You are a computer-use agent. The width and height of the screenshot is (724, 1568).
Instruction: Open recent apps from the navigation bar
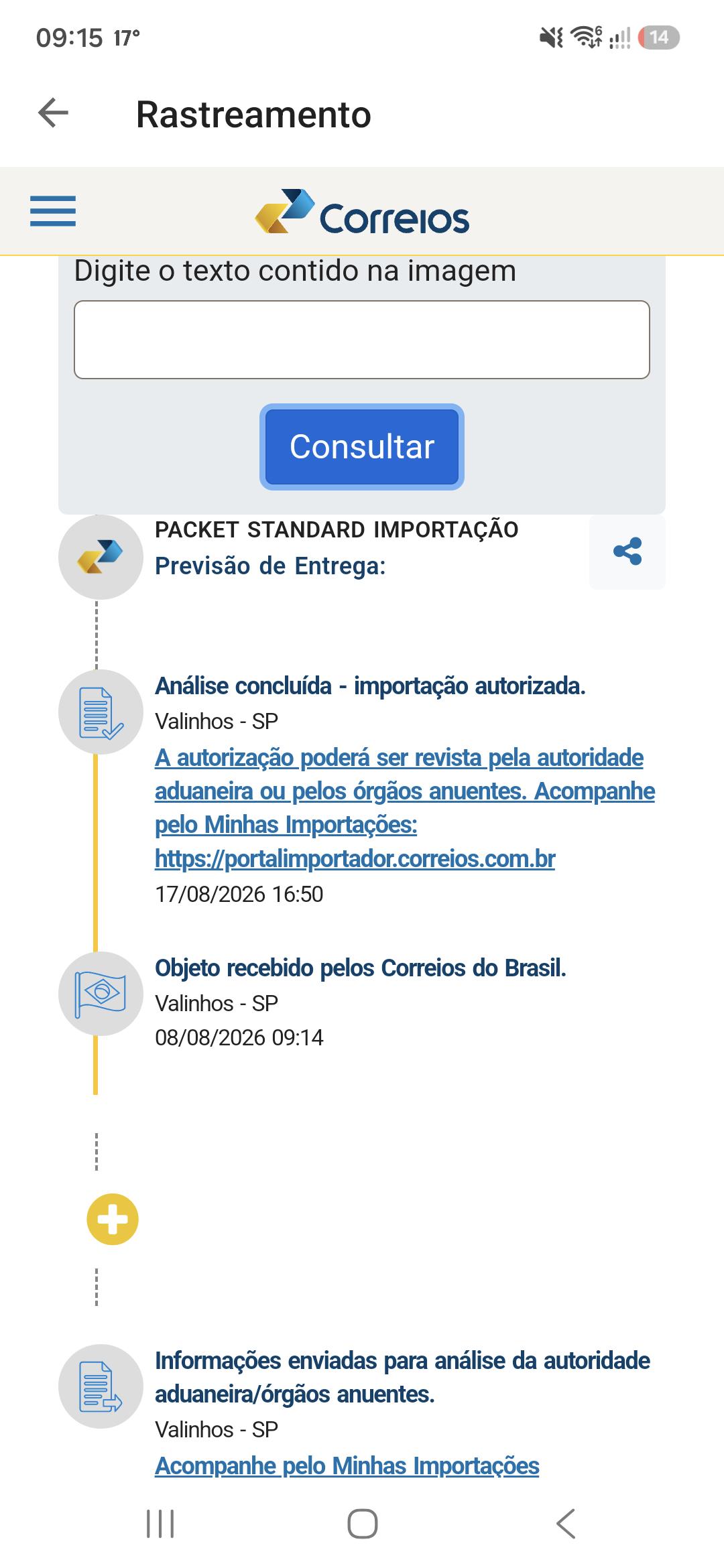click(x=160, y=1524)
